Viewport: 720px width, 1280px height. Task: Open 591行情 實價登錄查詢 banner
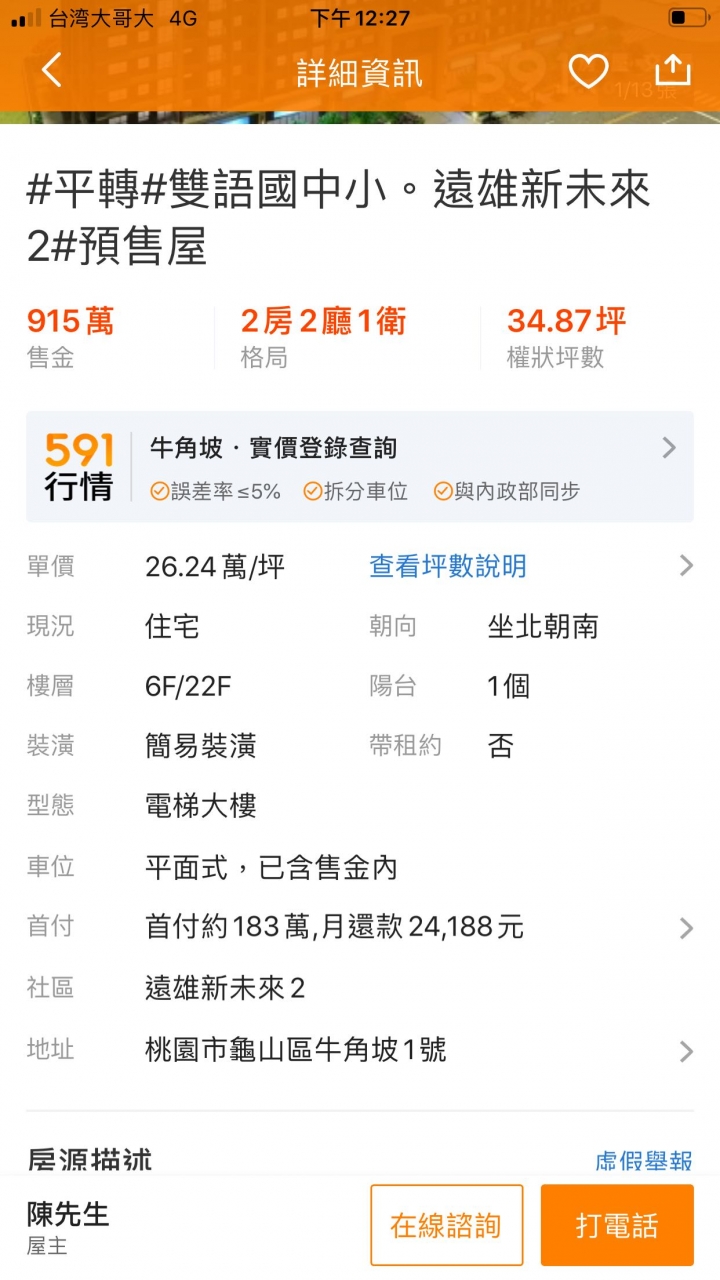(x=360, y=467)
